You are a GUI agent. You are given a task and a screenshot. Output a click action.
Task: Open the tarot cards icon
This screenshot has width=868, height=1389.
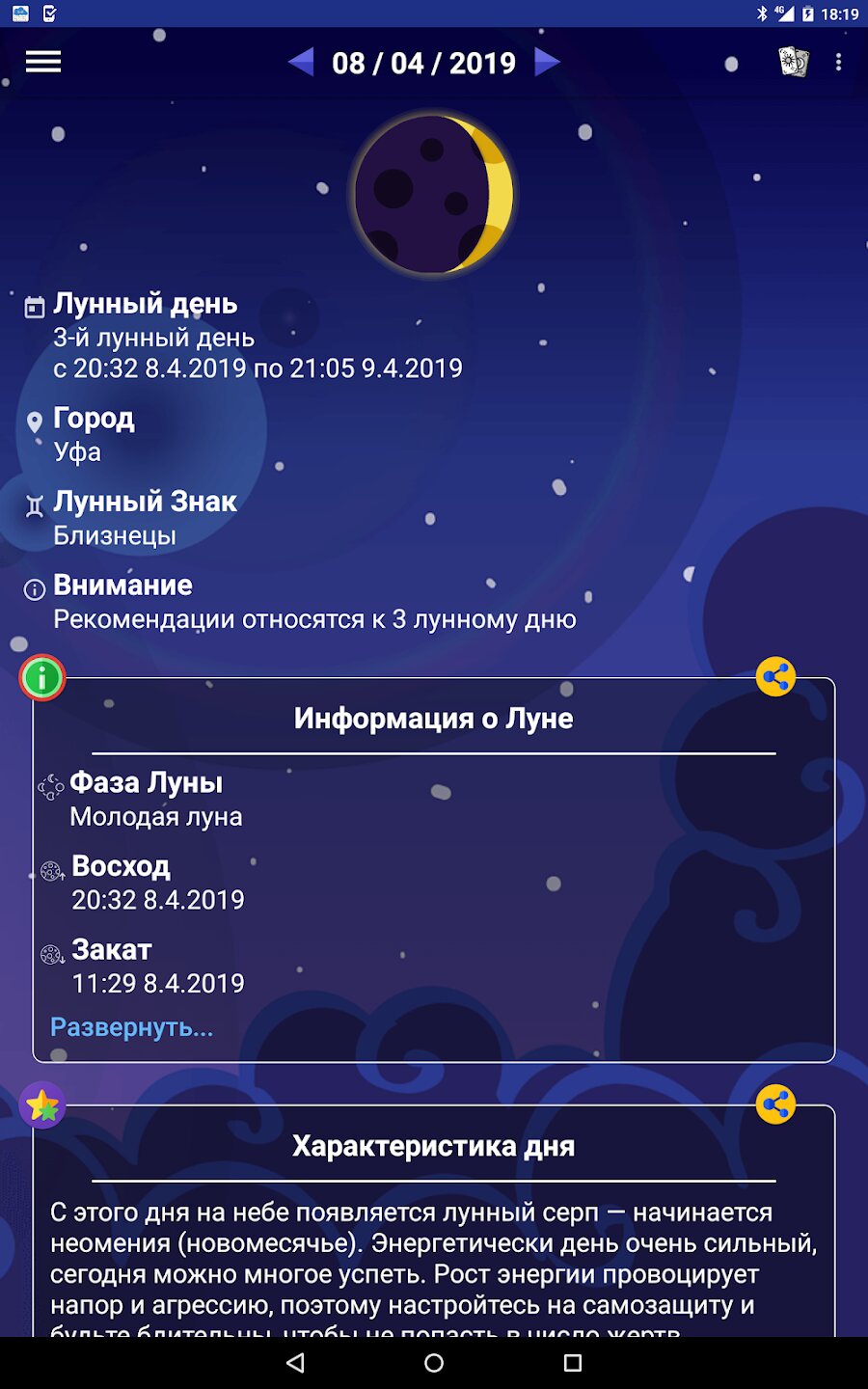pos(794,63)
